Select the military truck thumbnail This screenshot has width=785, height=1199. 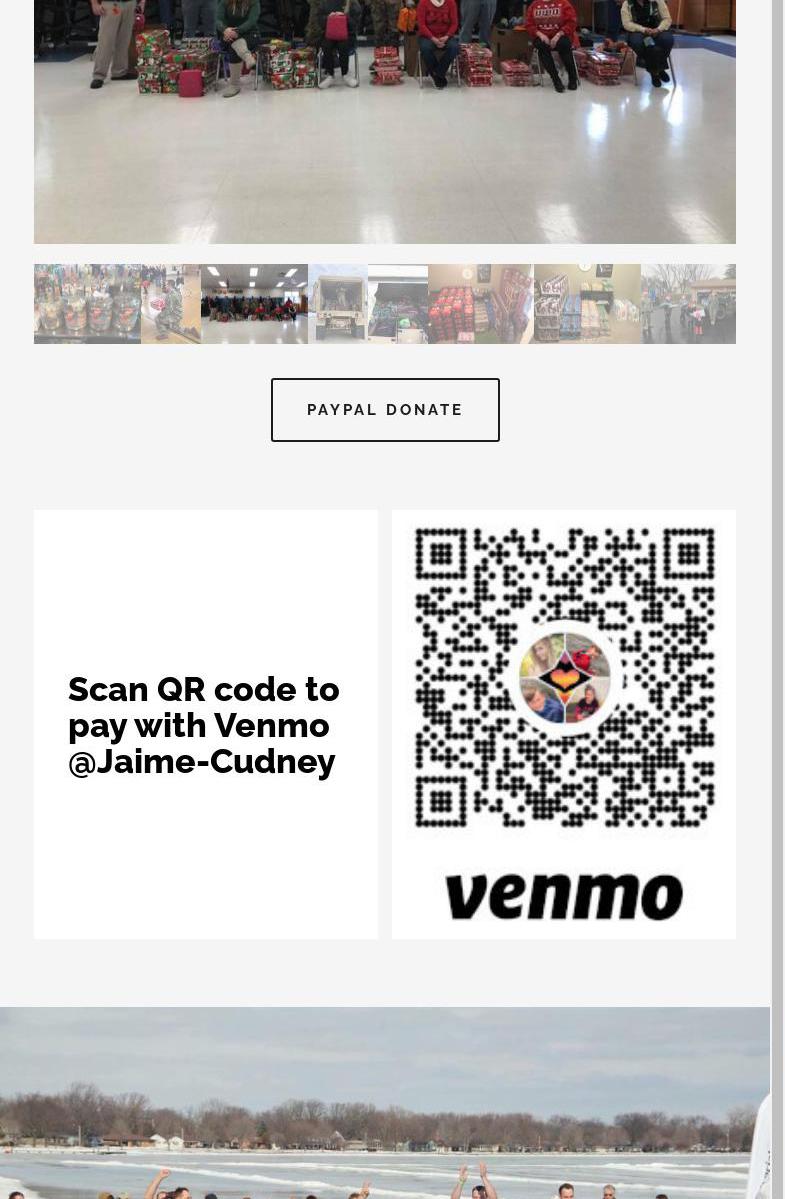point(338,304)
